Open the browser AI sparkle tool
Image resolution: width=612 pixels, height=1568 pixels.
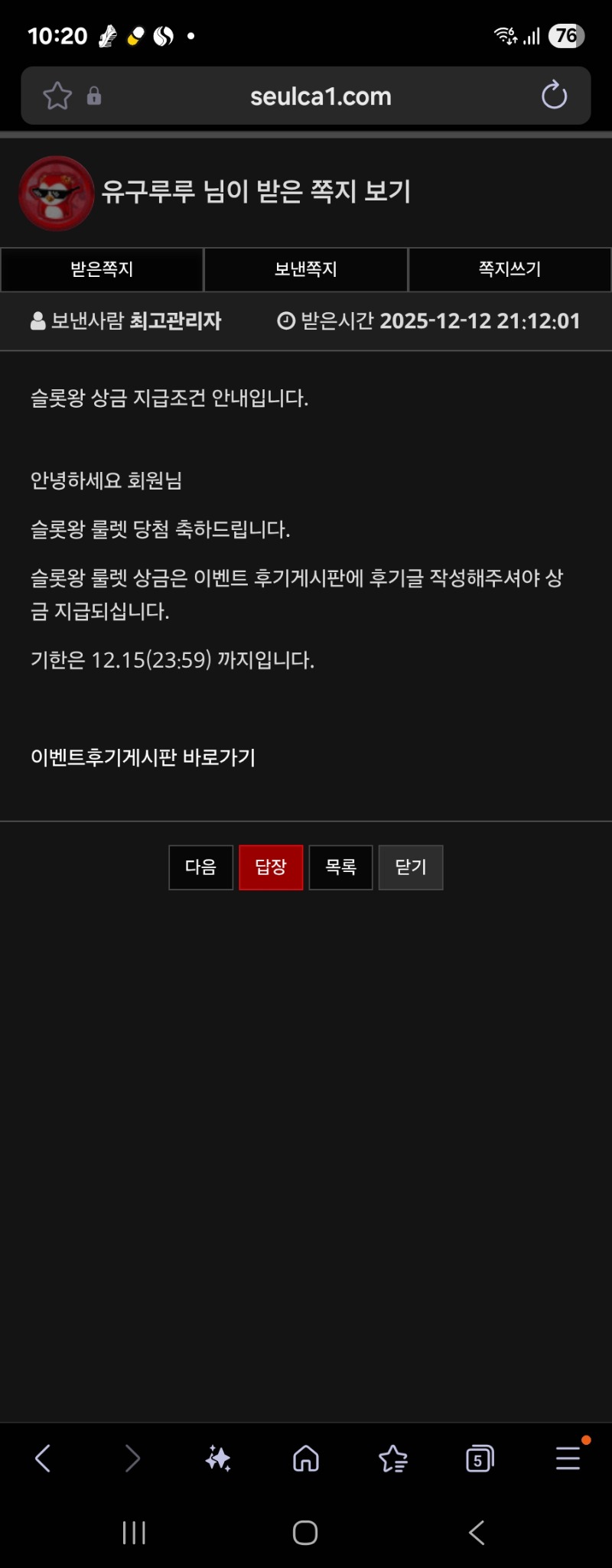click(x=219, y=1459)
